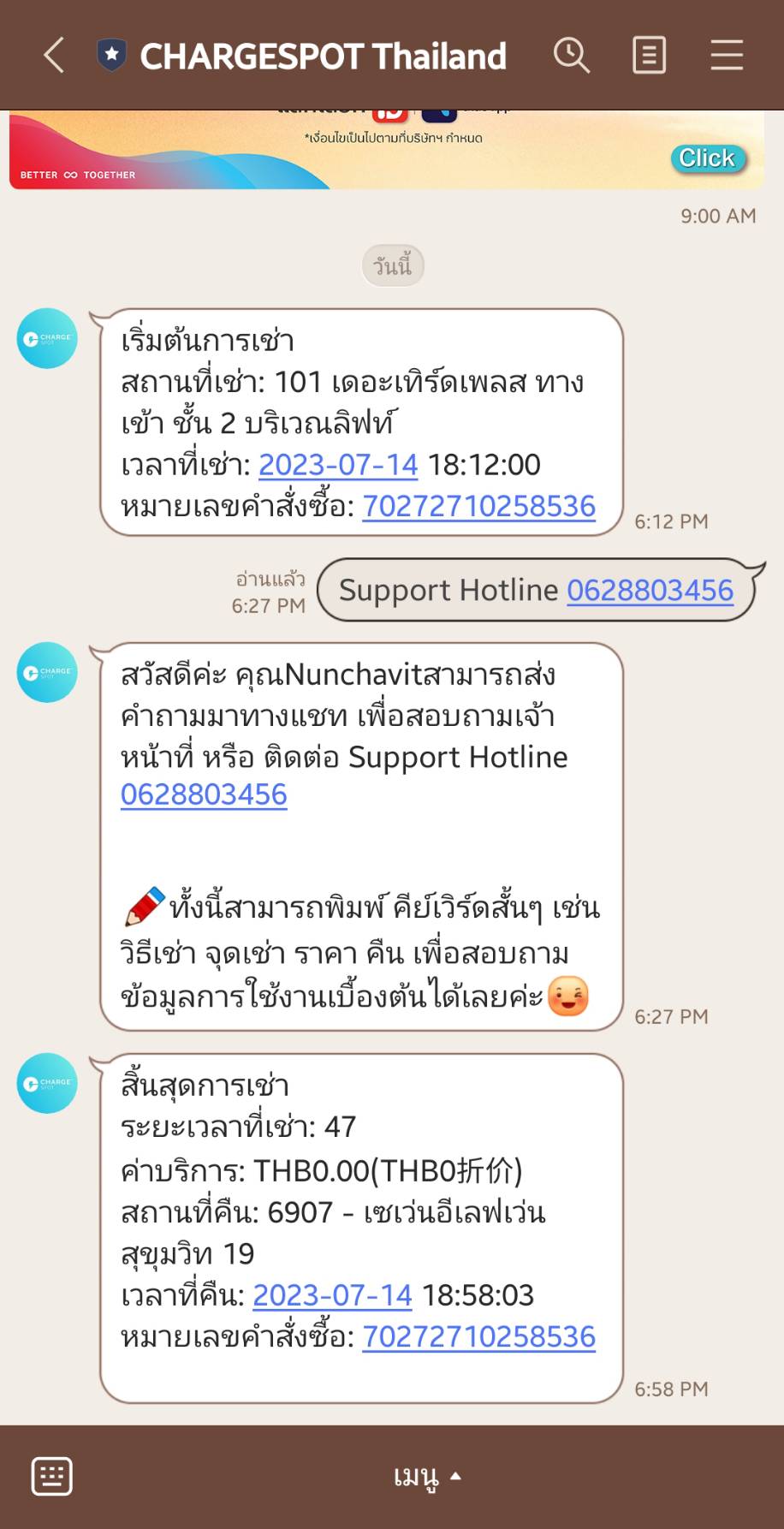Expand the เมนู bottom menu

point(427,1477)
